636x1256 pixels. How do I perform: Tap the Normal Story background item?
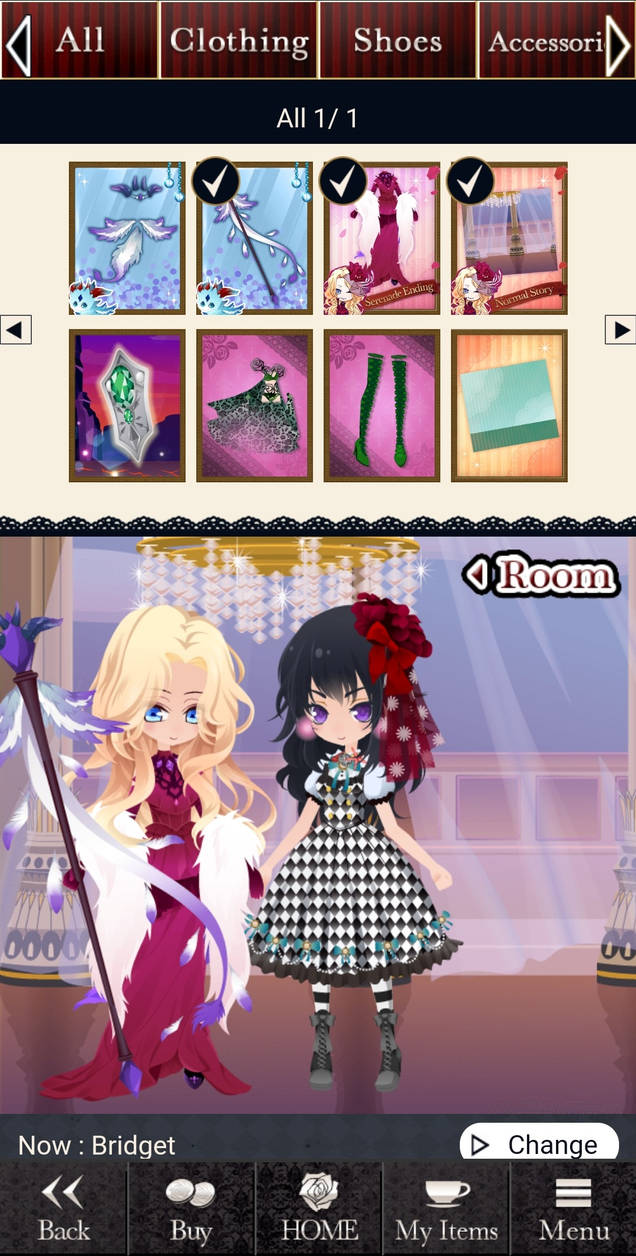(x=509, y=239)
